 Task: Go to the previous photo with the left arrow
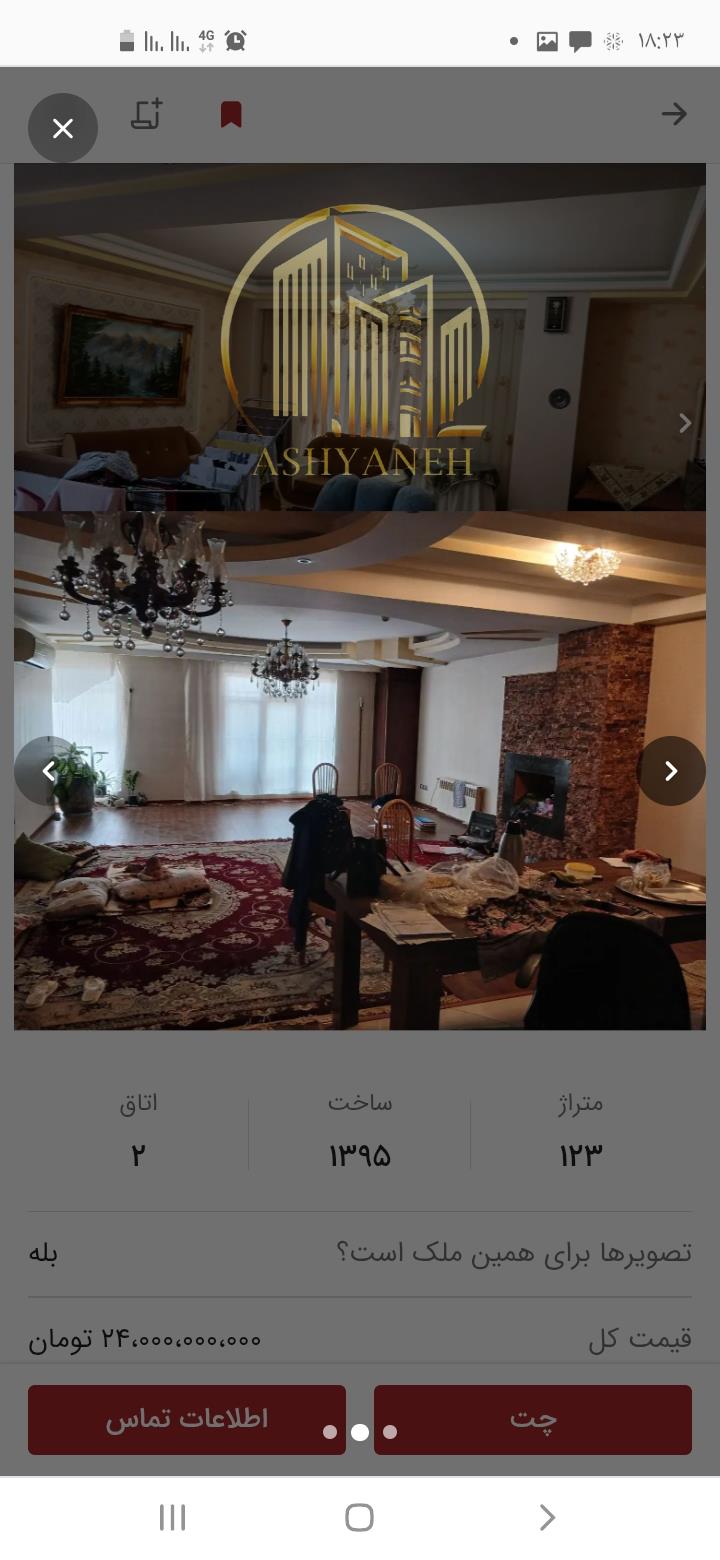[48, 771]
